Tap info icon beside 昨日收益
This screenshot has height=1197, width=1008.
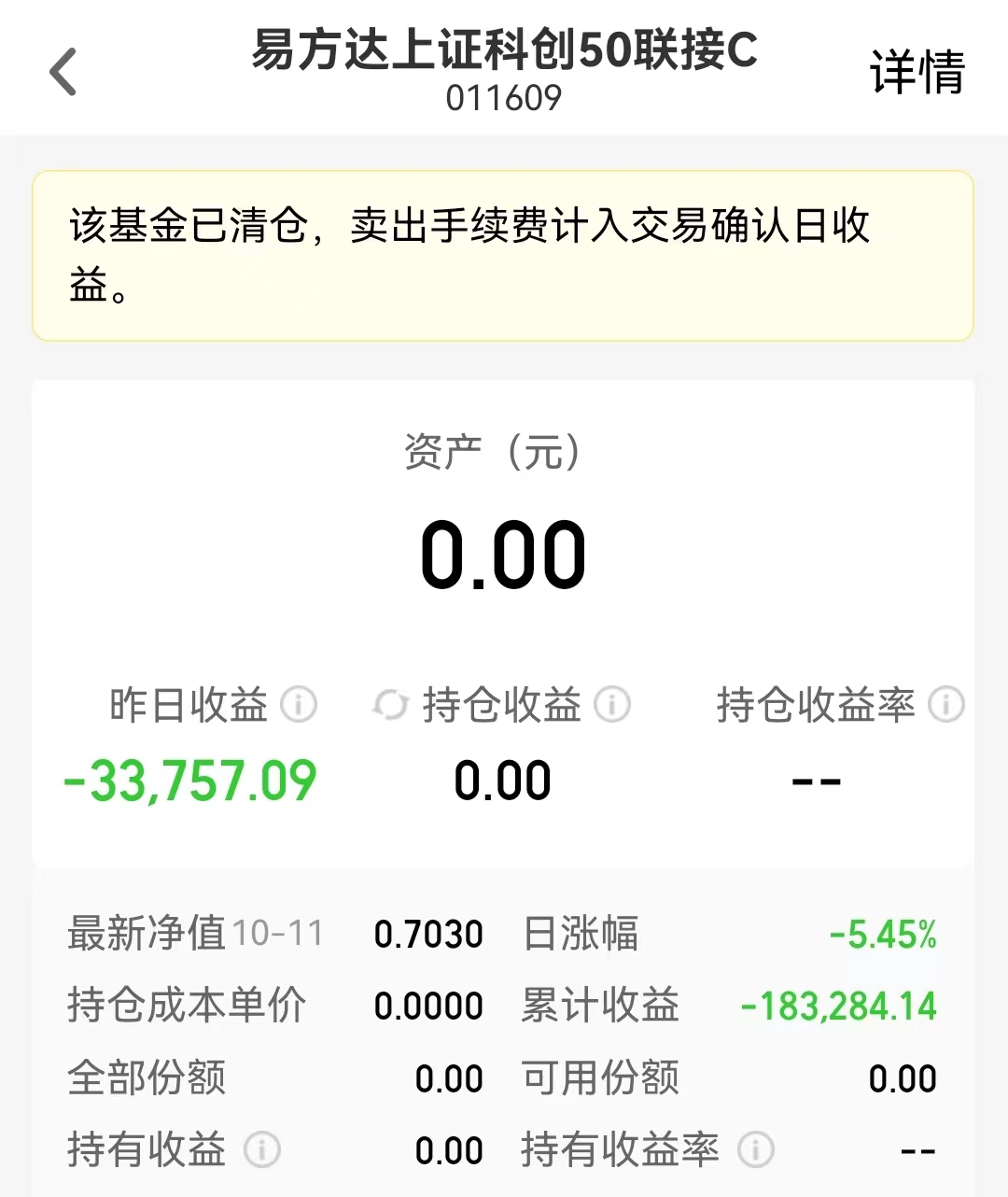coord(299,705)
